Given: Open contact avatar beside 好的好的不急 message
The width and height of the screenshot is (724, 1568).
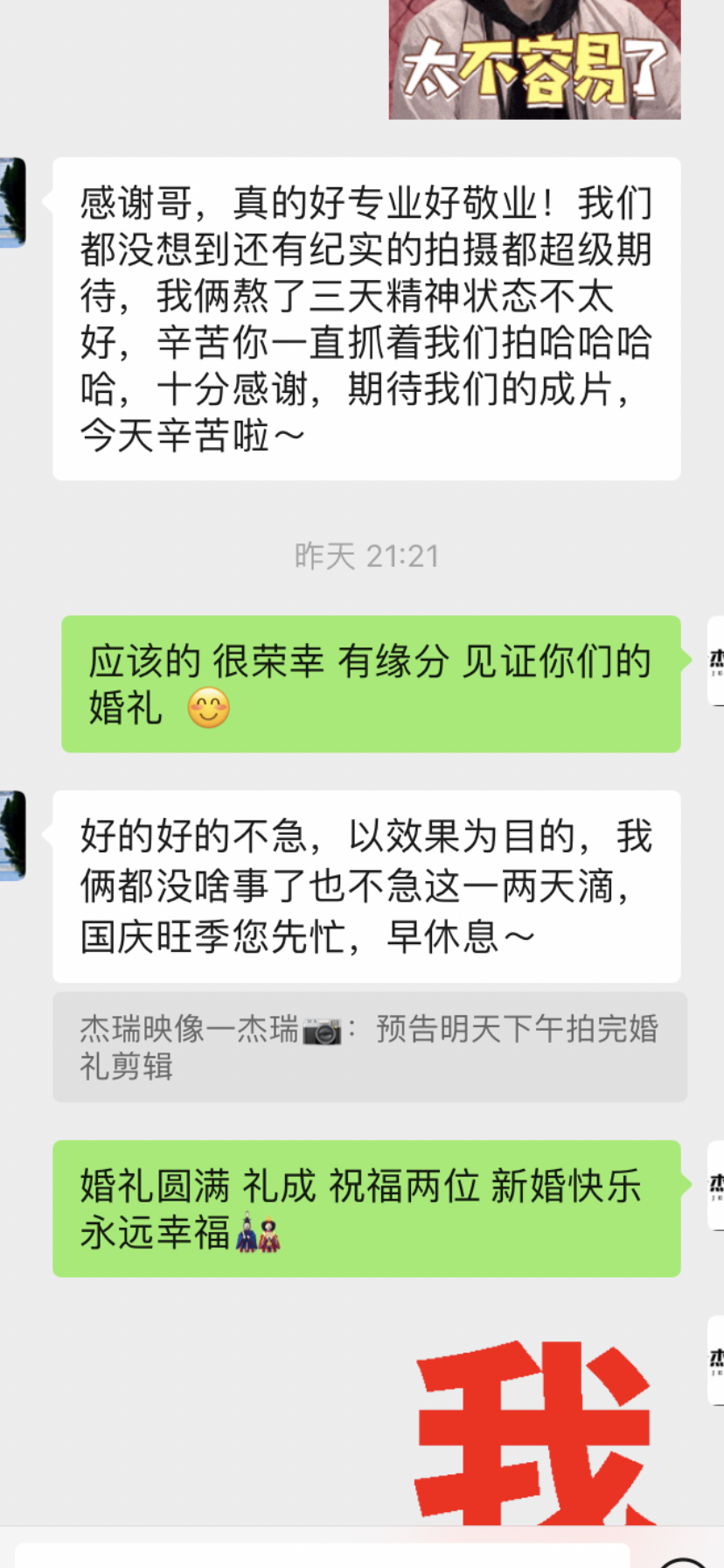Looking at the screenshot, I should 13,835.
